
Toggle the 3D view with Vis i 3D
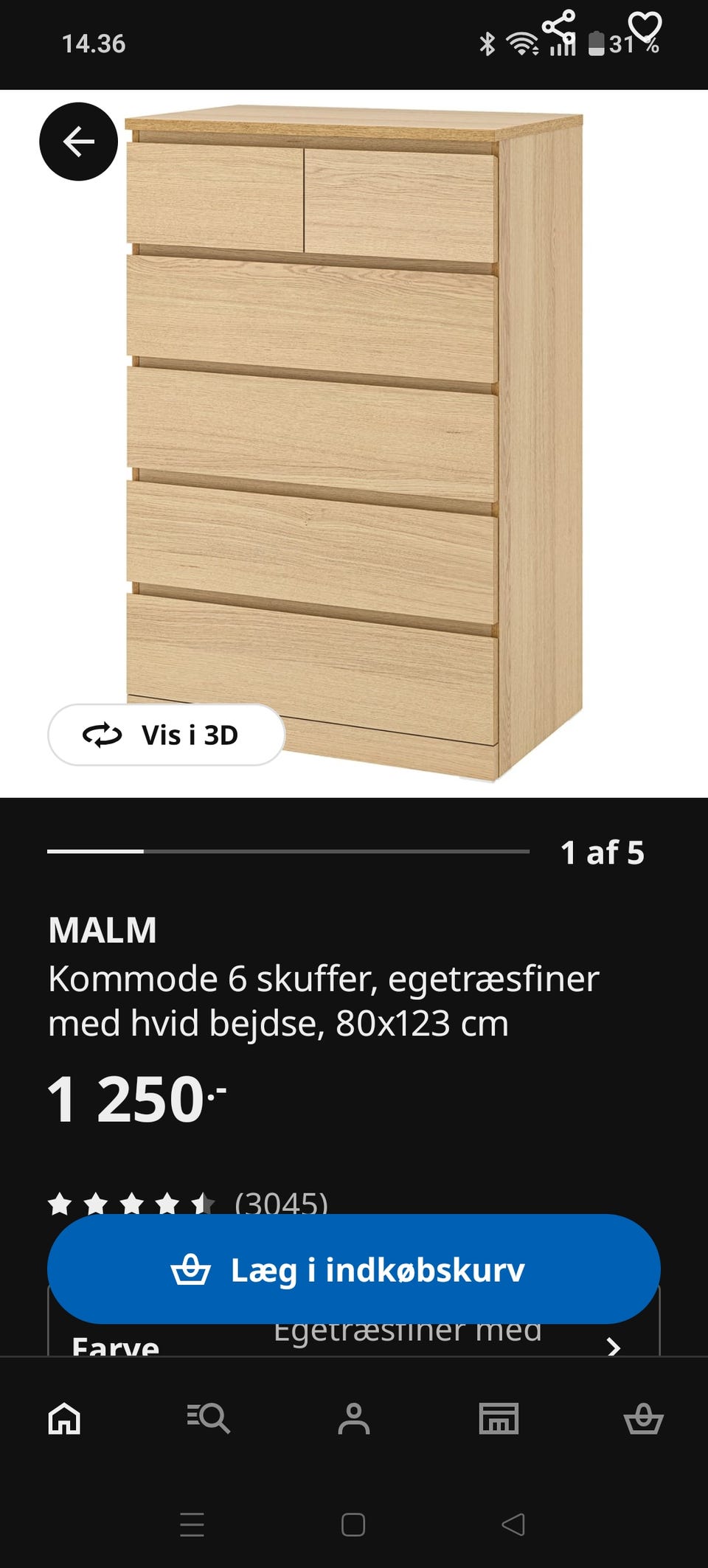tap(165, 735)
